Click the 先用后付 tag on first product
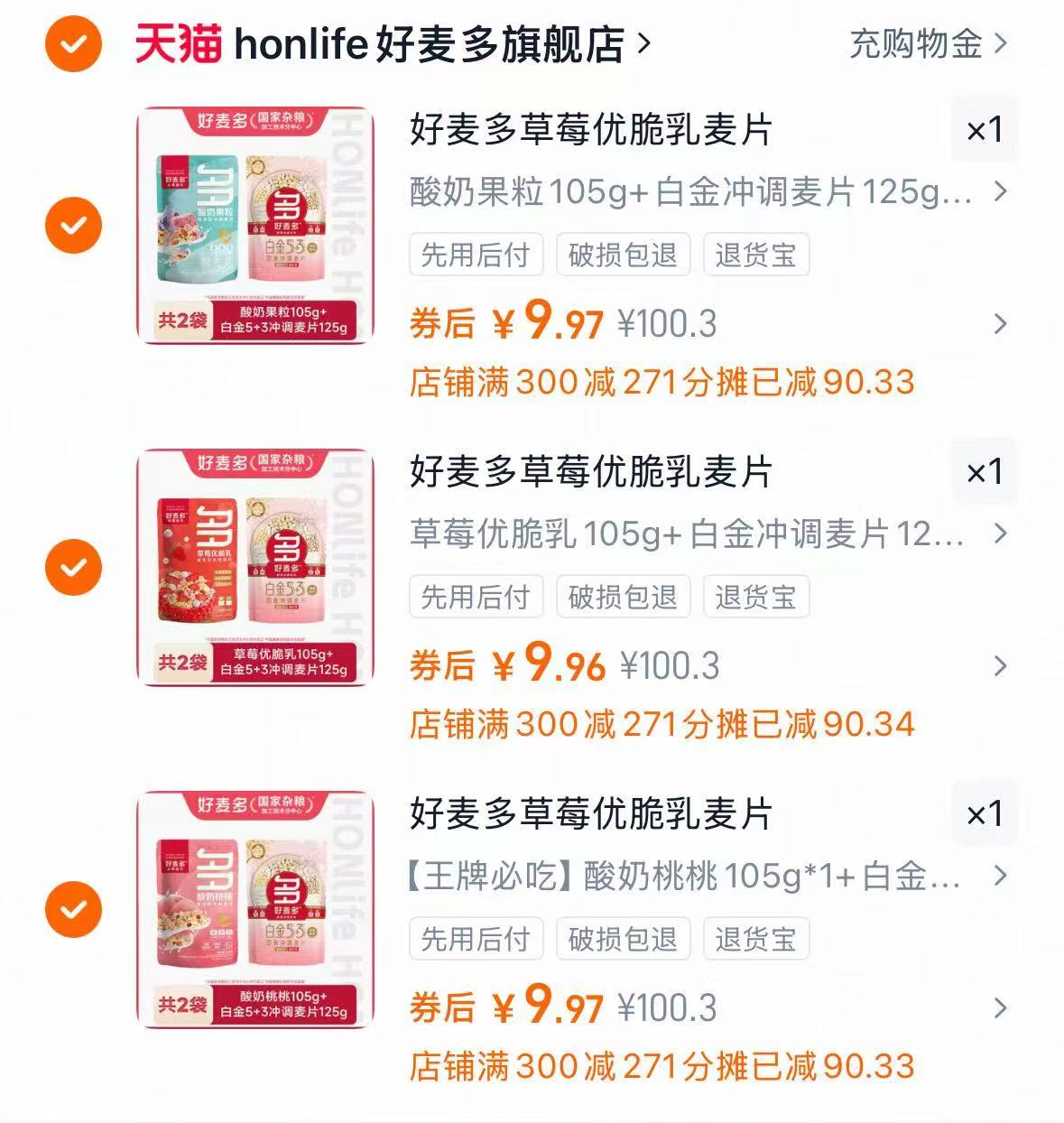 pyautogui.click(x=476, y=255)
